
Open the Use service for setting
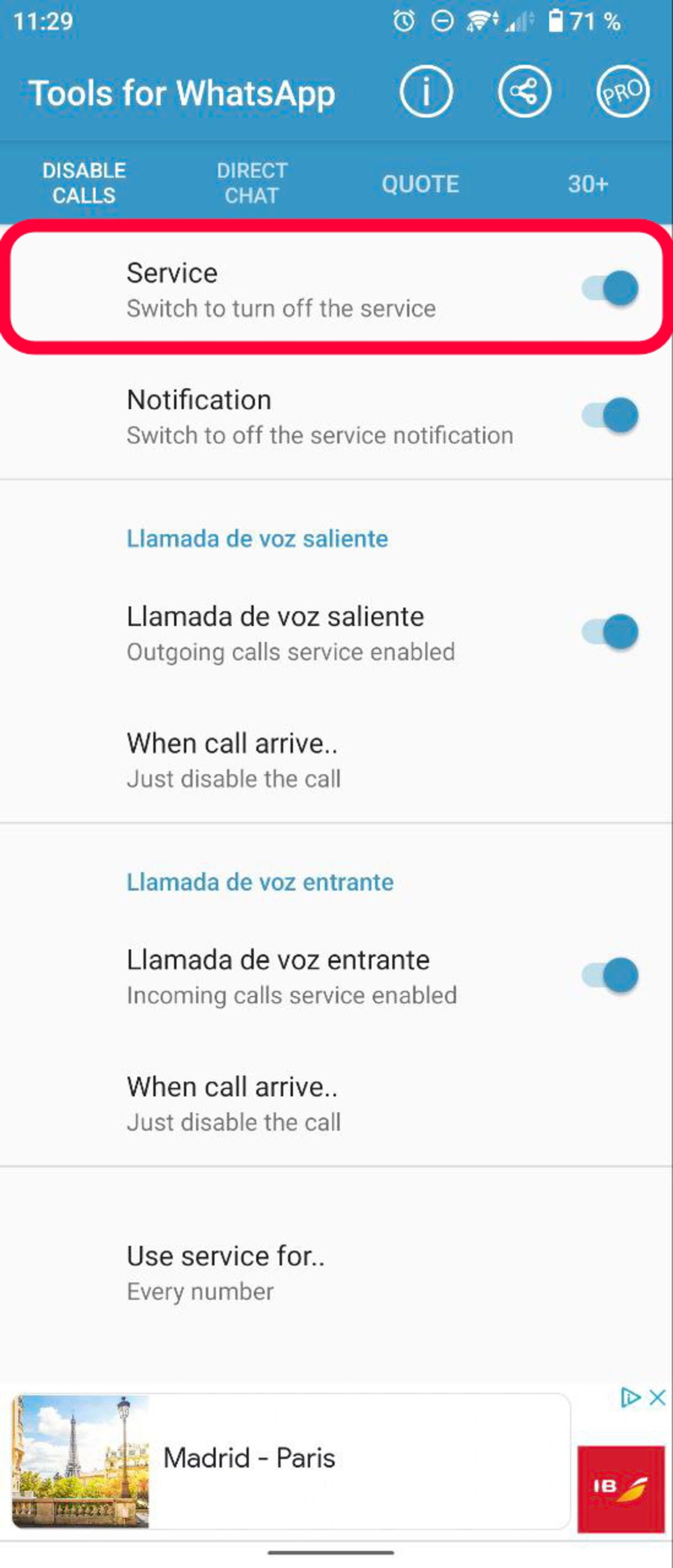click(225, 1272)
